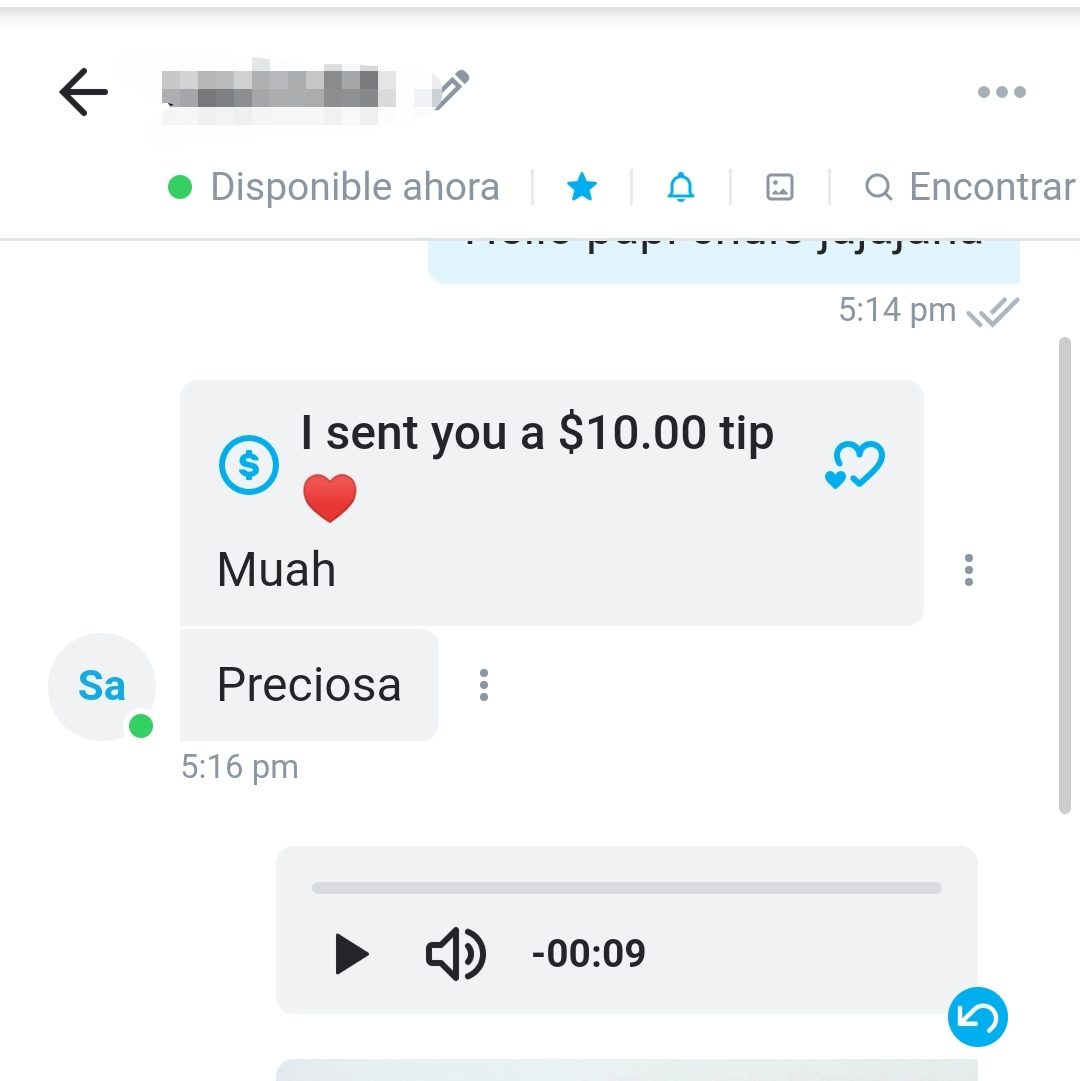Tap the notifications bell icon
The height and width of the screenshot is (1081, 1080).
[x=681, y=187]
